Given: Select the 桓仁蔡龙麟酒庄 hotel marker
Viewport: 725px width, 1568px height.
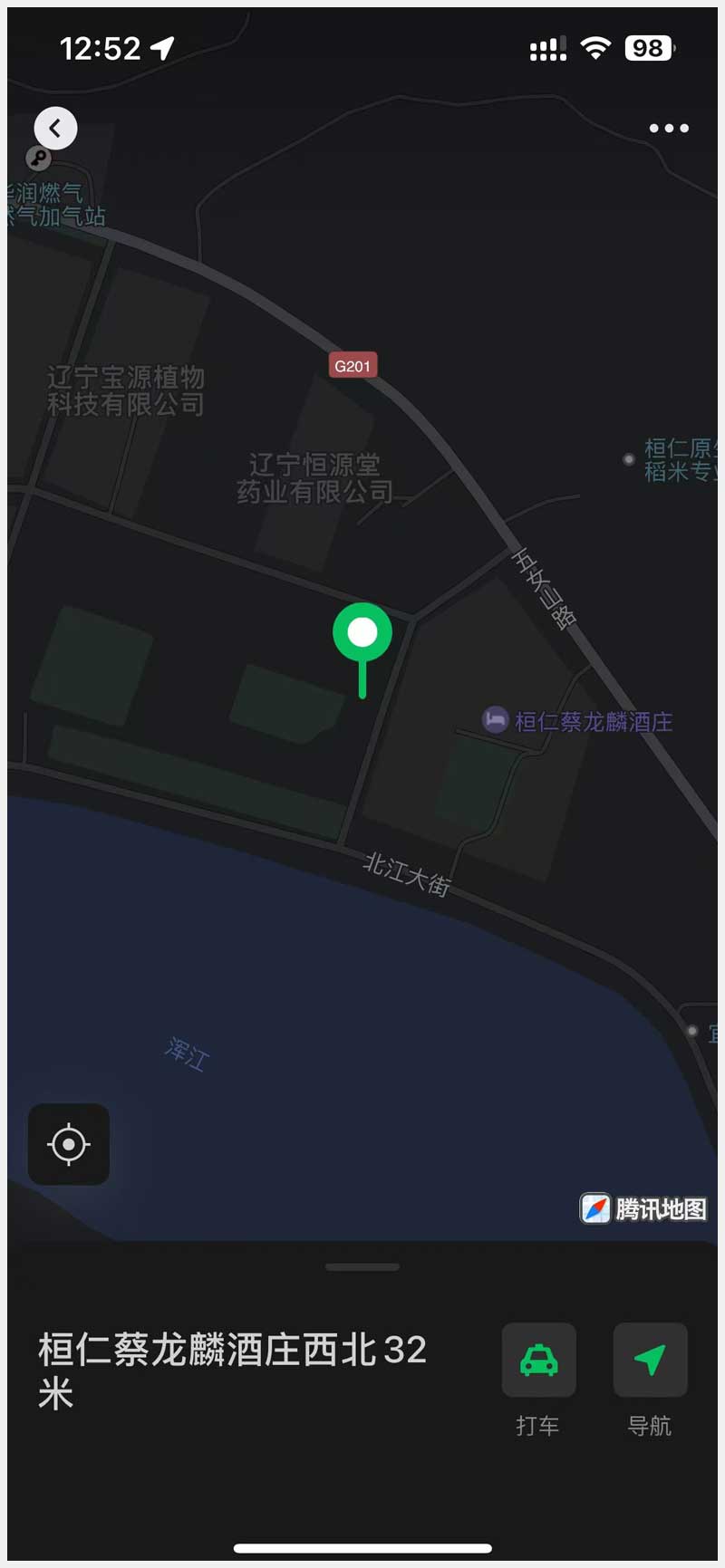Looking at the screenshot, I should (495, 721).
